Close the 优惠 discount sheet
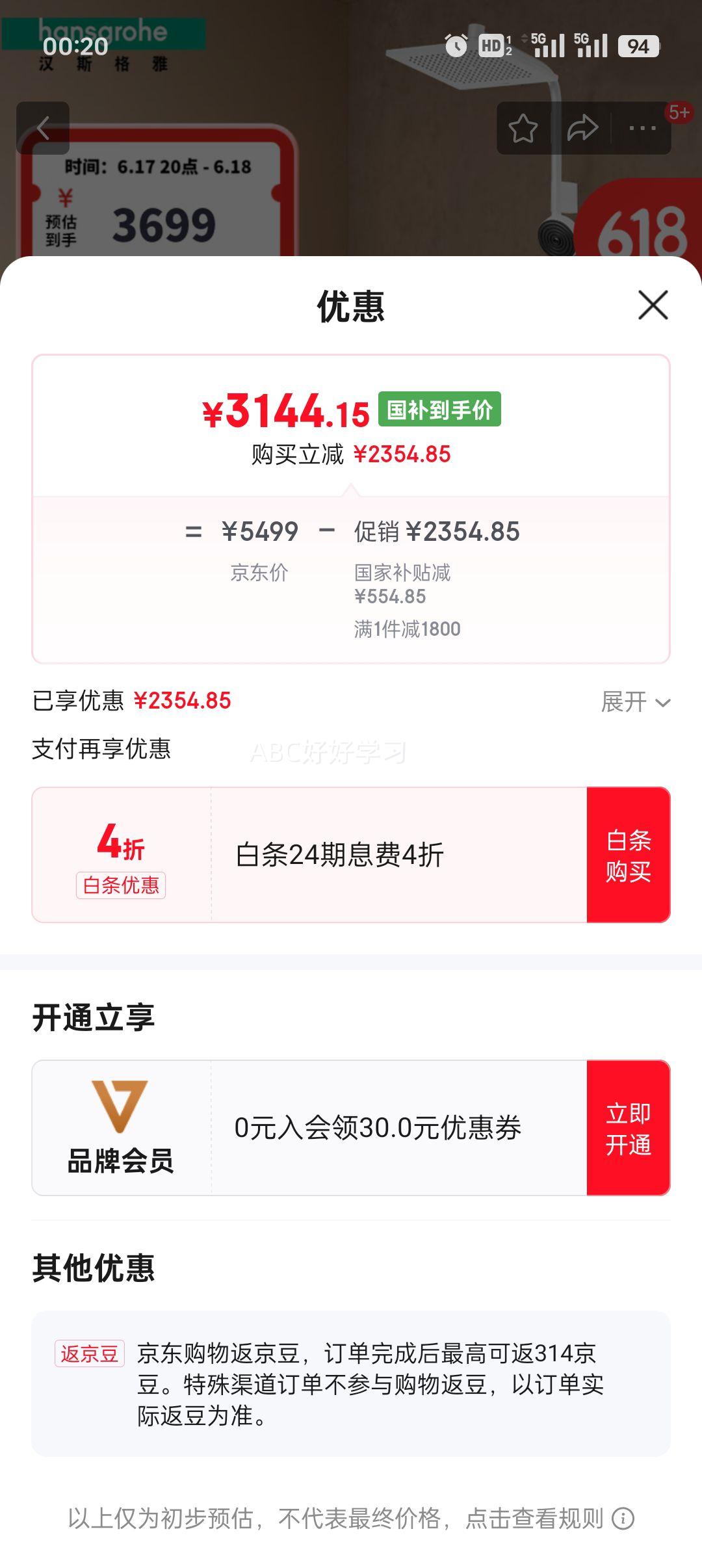The height and width of the screenshot is (1568, 702). pos(653,305)
